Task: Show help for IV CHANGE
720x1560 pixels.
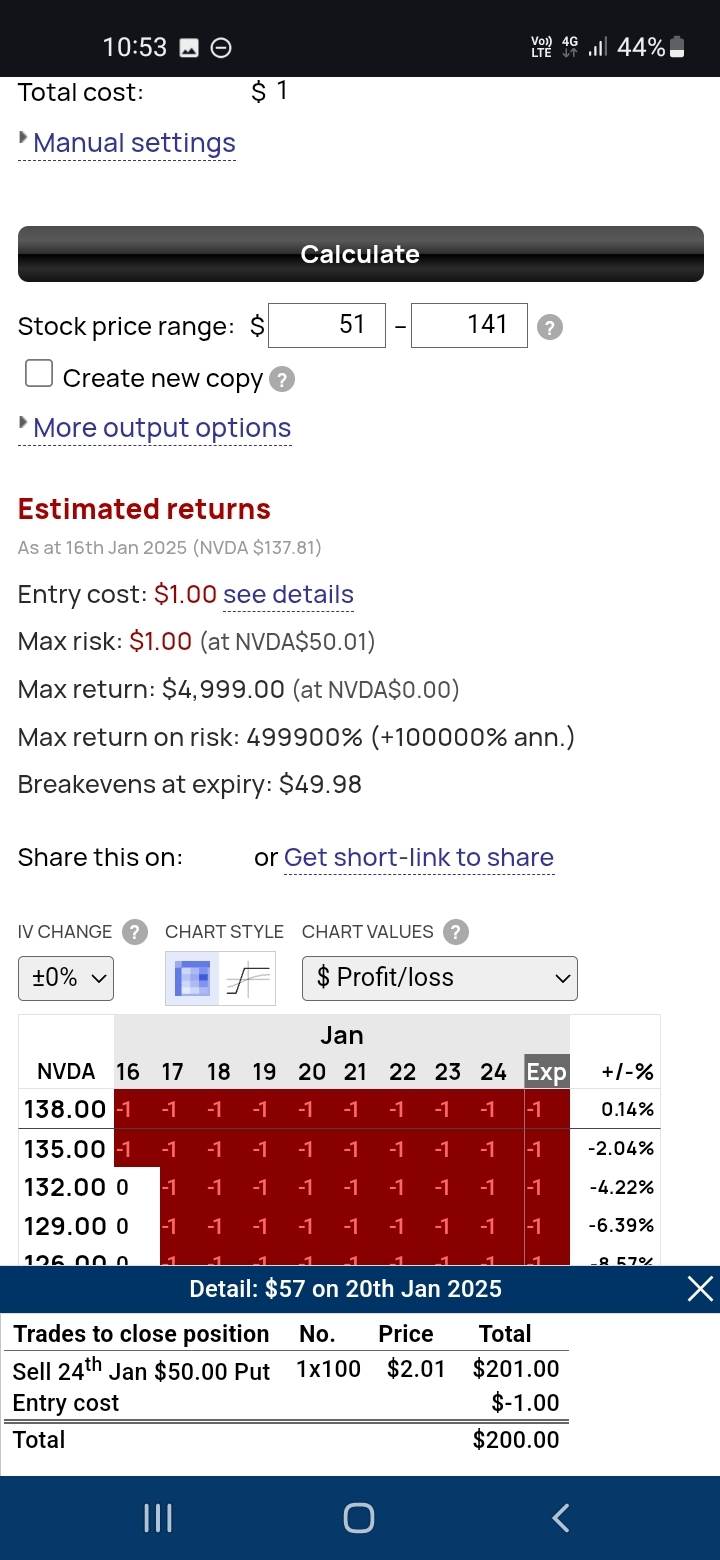Action: 134,932
